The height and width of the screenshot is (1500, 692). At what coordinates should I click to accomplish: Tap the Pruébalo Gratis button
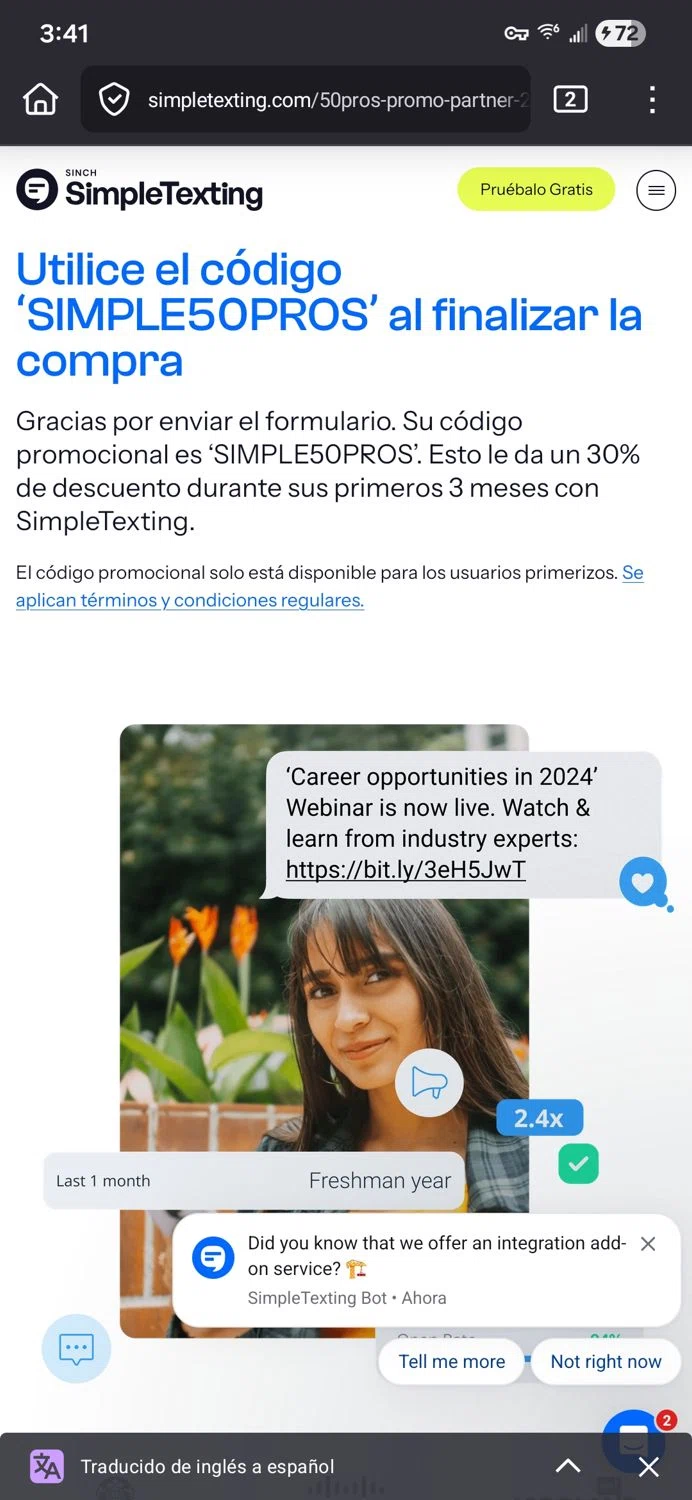(536, 189)
